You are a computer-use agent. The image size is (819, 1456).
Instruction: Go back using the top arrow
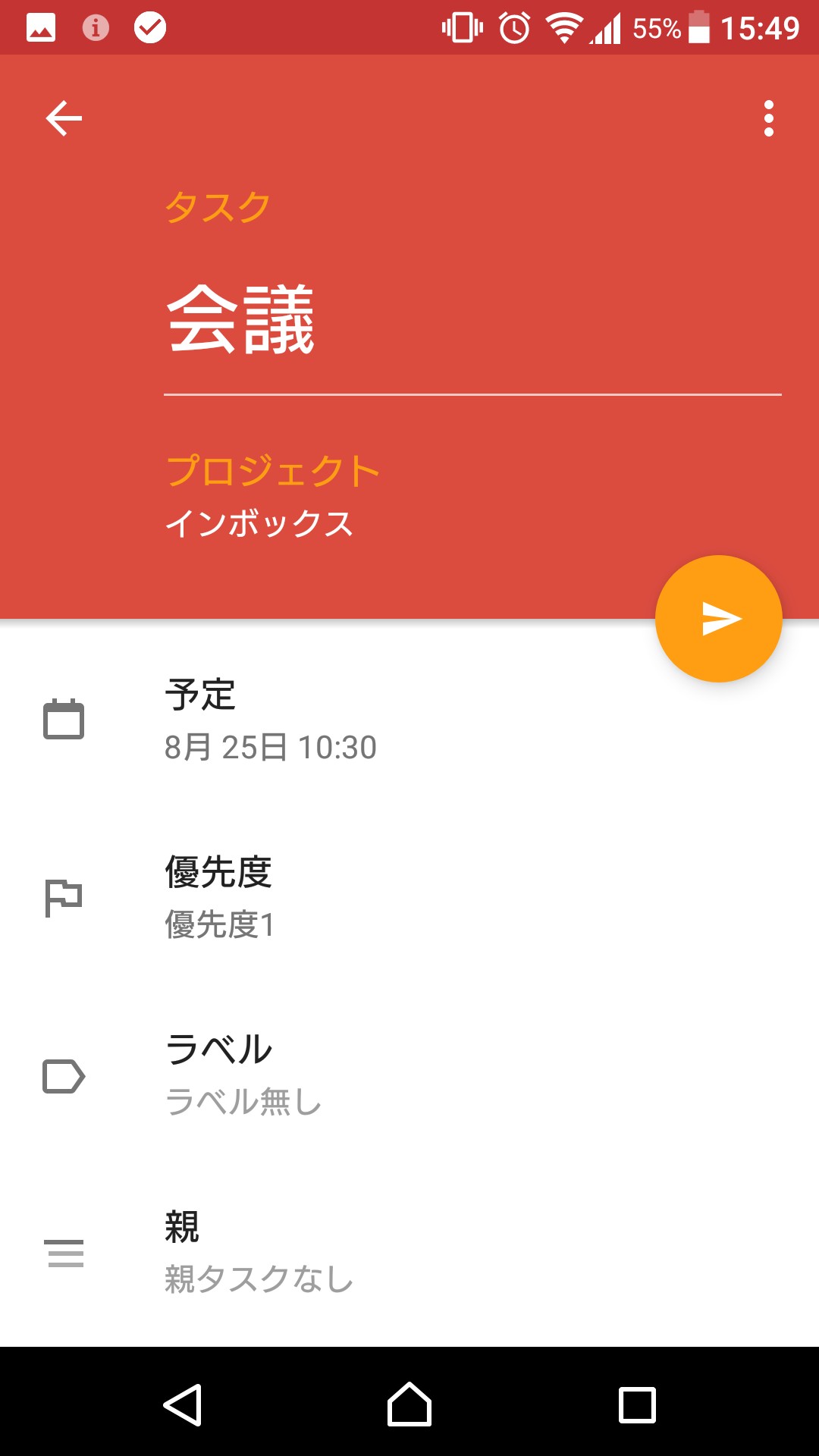point(64,118)
